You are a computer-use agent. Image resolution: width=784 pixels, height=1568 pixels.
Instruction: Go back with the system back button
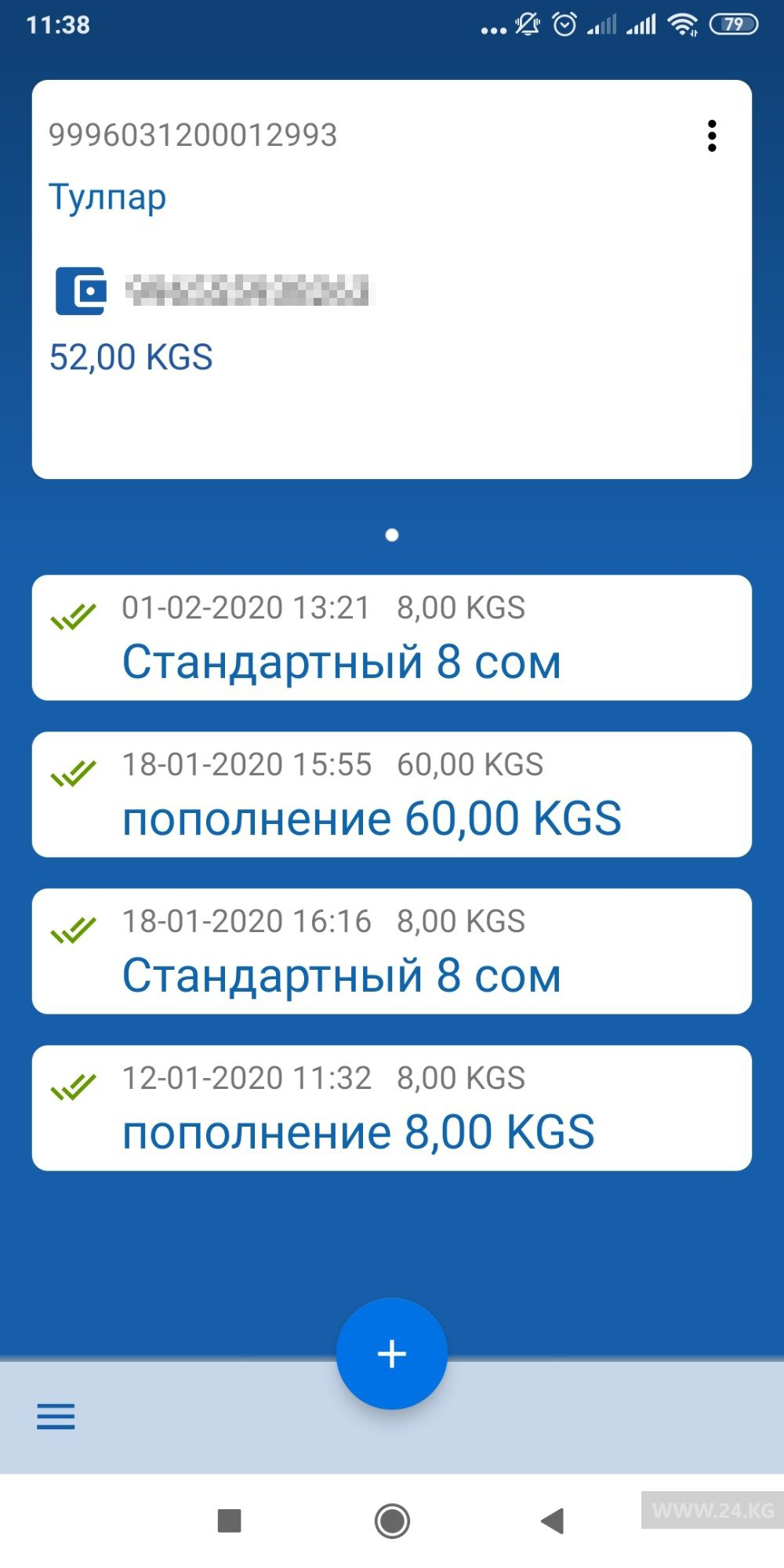[553, 1521]
